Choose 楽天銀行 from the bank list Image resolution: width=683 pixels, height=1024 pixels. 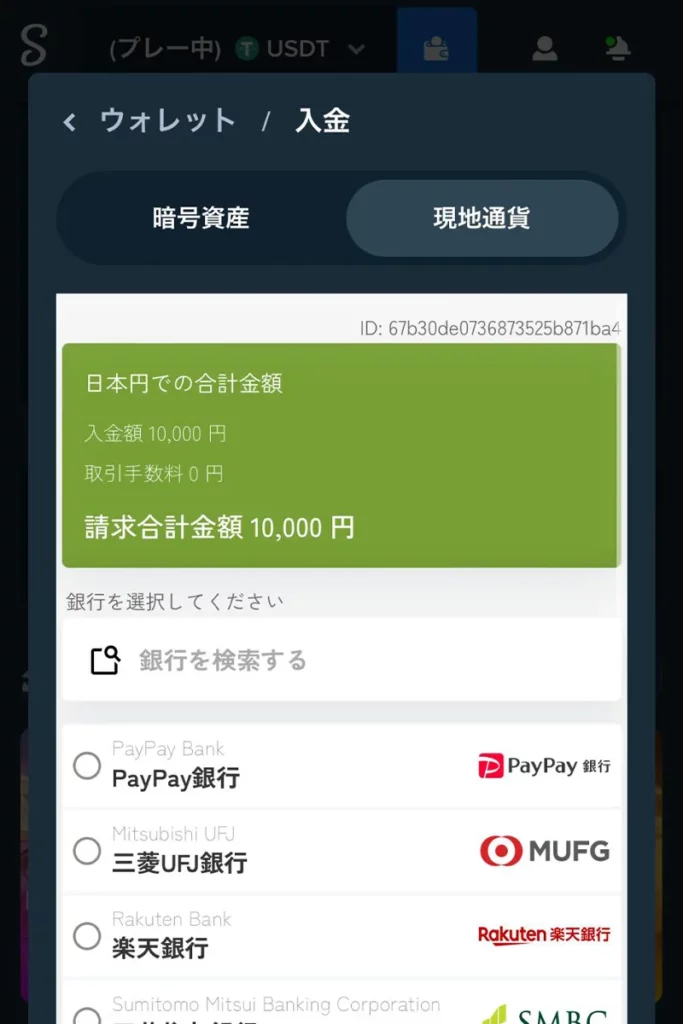tap(87, 936)
